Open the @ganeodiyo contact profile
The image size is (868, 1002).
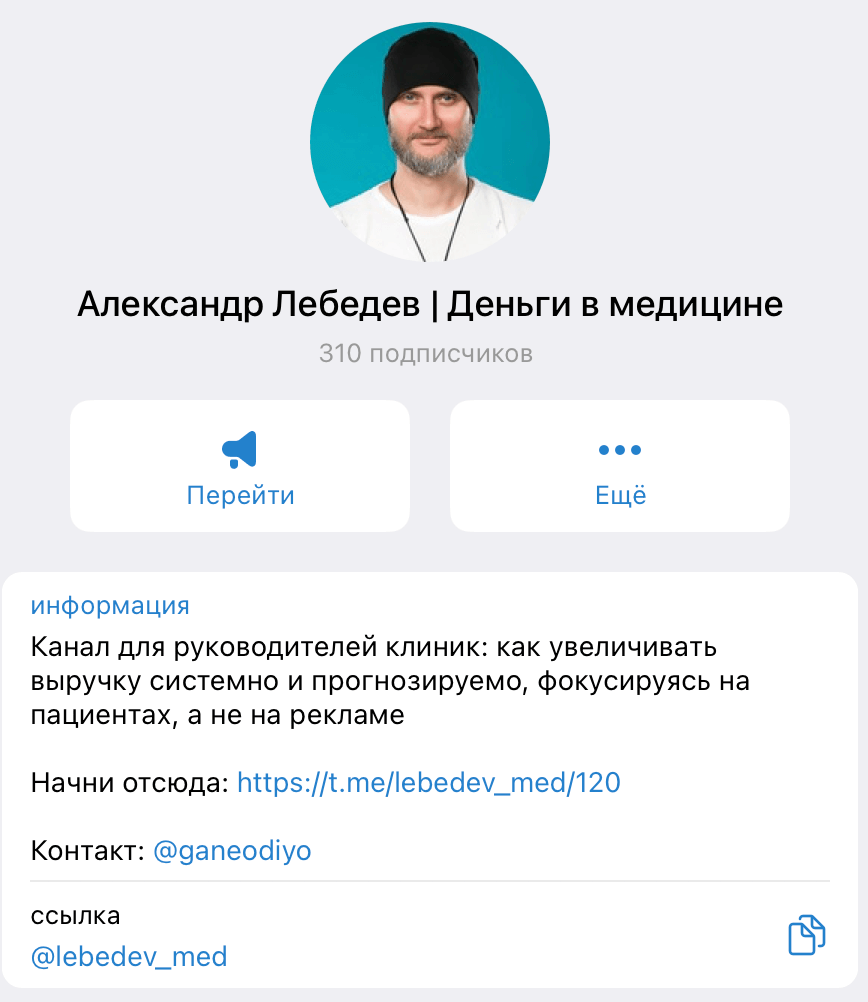(232, 851)
